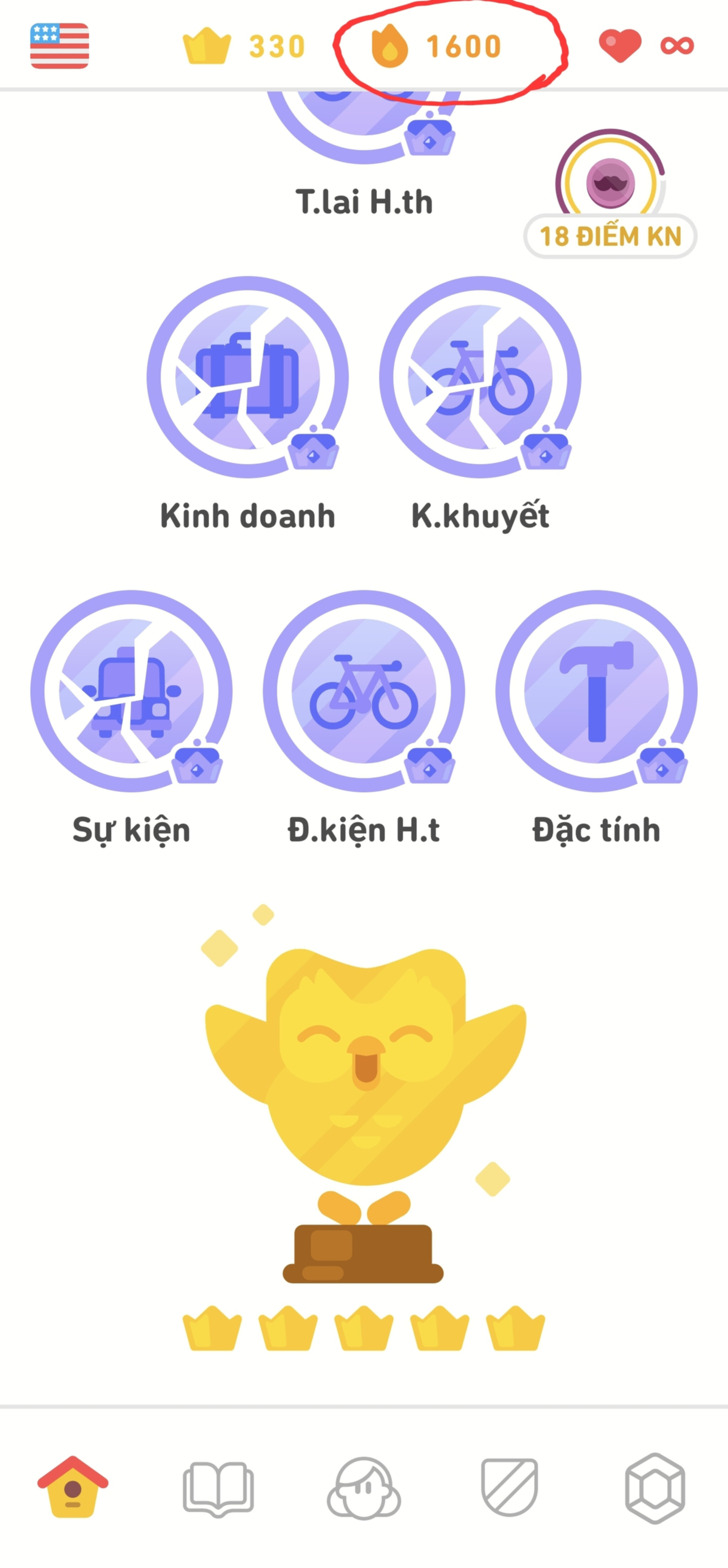Select the Sự kiện skill
This screenshot has height=1568, width=728.
pyautogui.click(x=132, y=691)
